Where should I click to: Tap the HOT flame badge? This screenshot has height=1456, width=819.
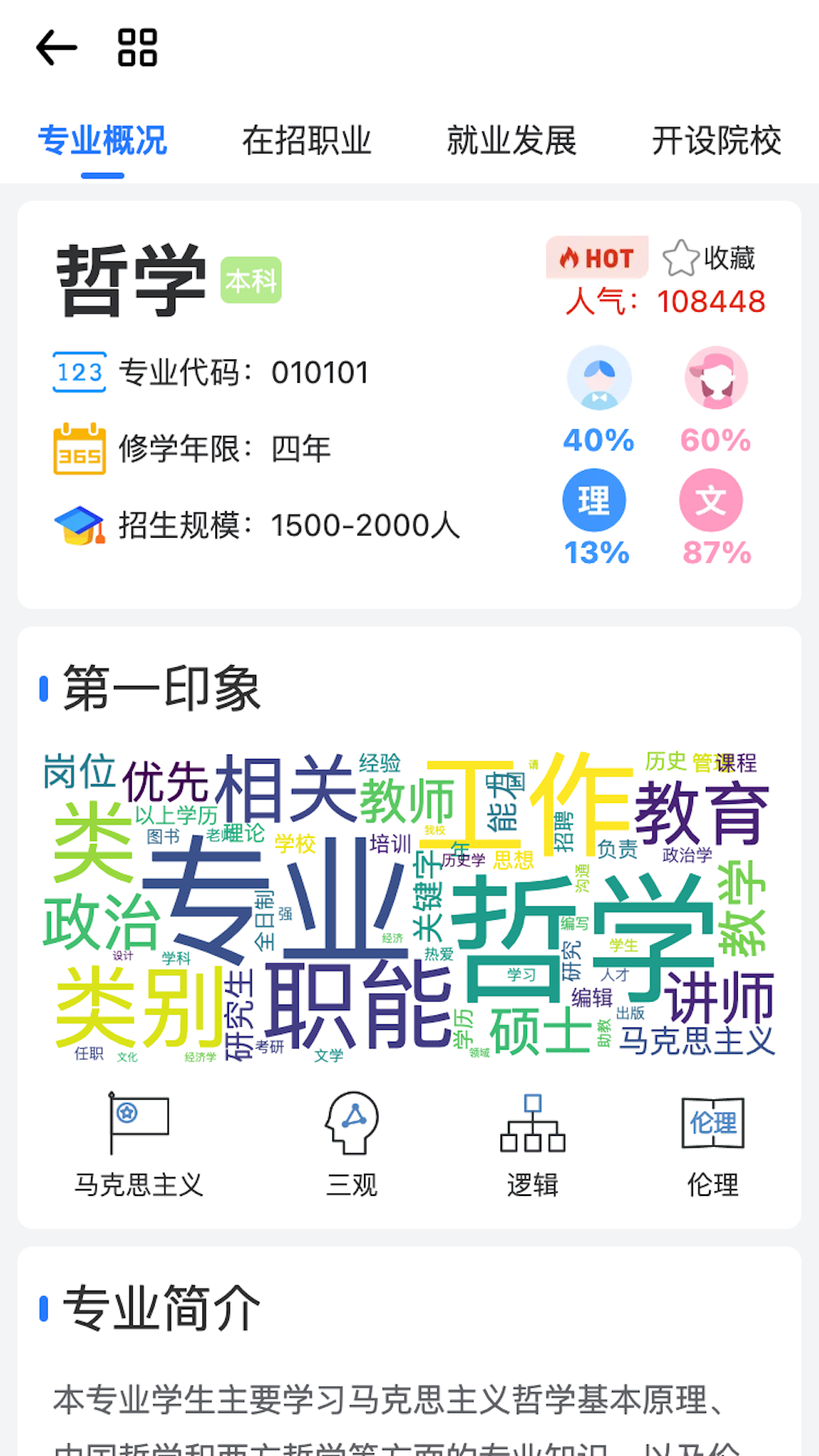point(596,258)
